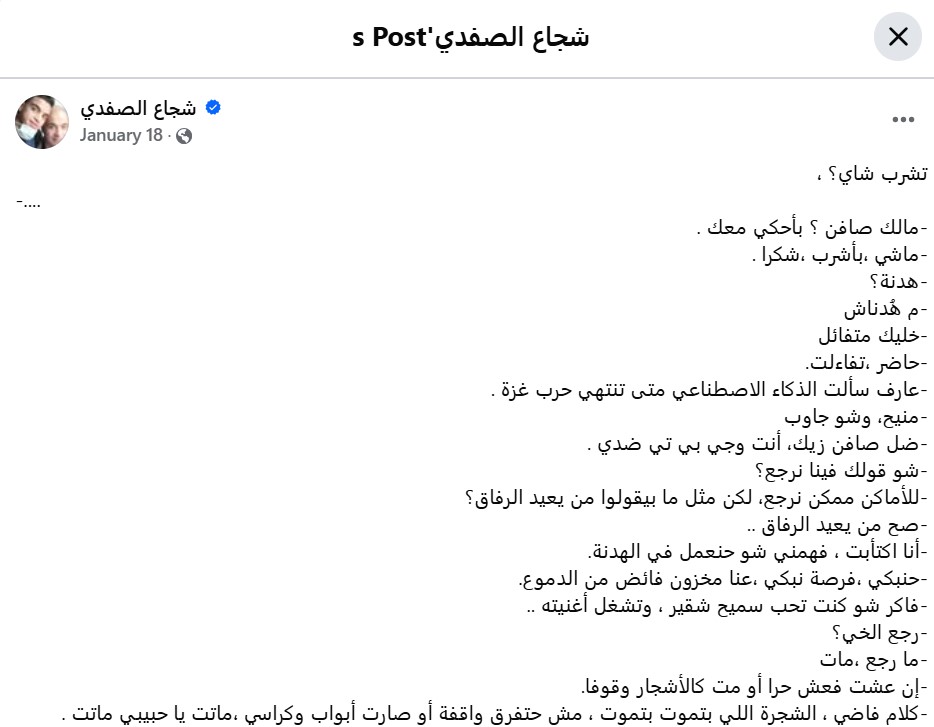Close the post dialog

(x=898, y=38)
